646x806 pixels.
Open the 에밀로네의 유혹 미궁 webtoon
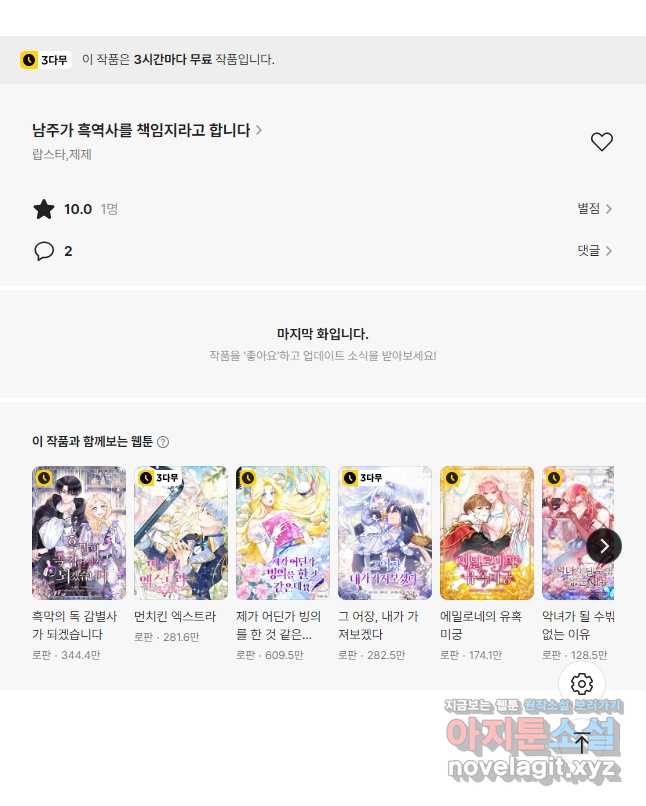click(487, 533)
